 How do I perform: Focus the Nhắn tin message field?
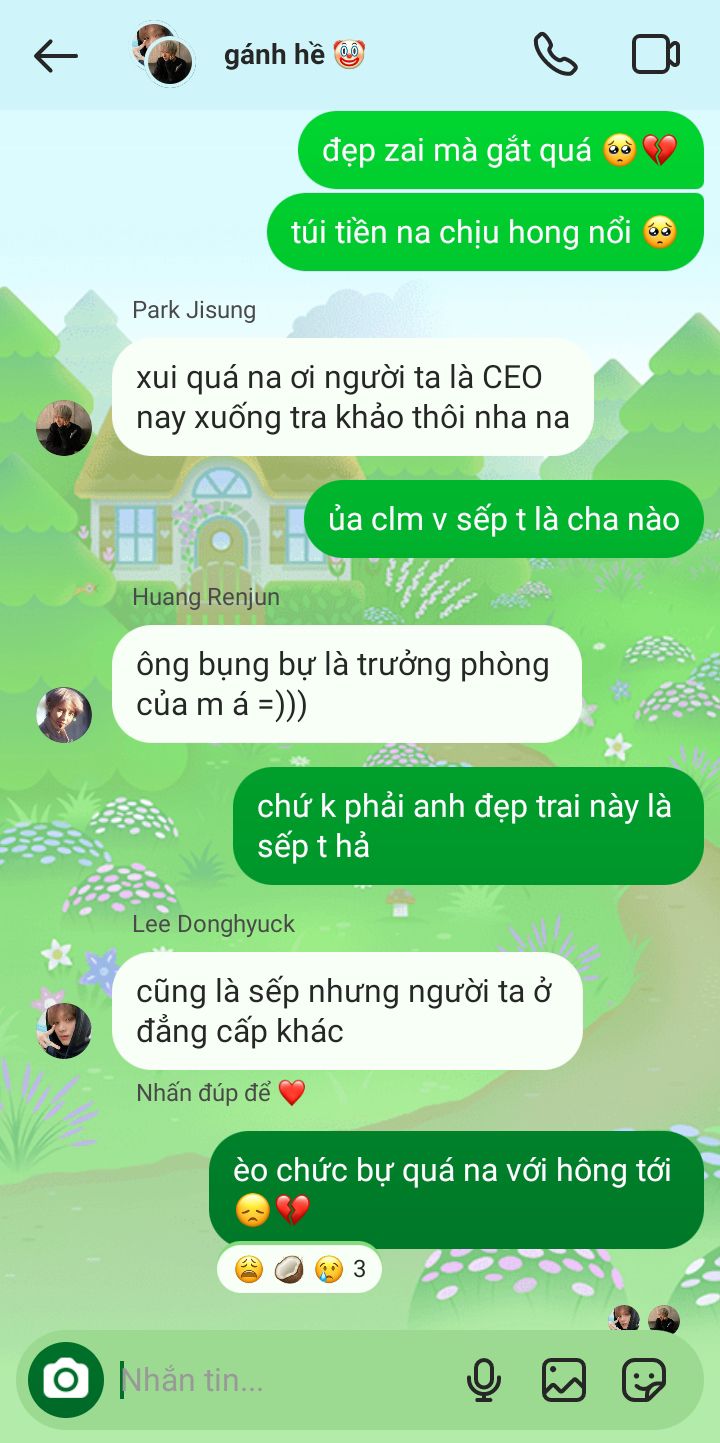coord(285,1380)
